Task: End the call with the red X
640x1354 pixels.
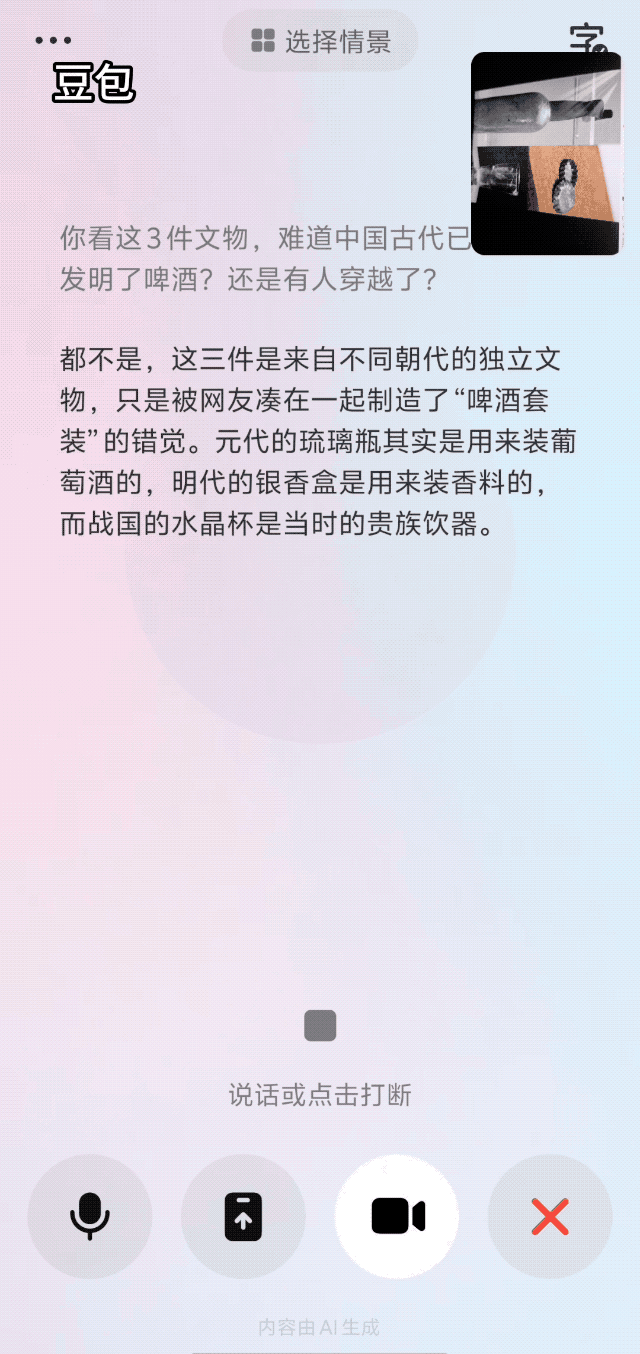Action: (x=550, y=1217)
